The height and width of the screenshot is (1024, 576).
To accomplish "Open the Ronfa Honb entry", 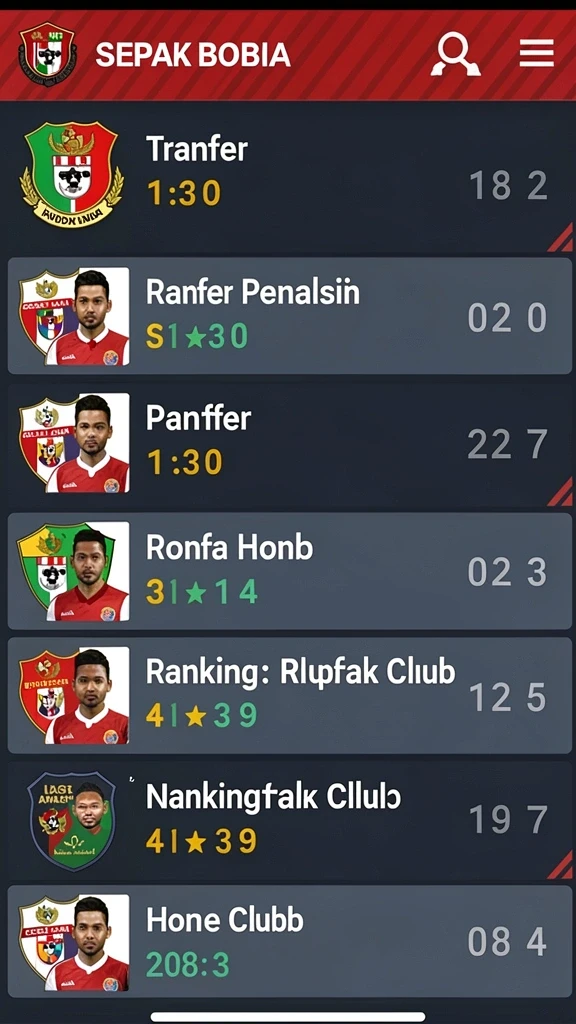I will tap(289, 571).
